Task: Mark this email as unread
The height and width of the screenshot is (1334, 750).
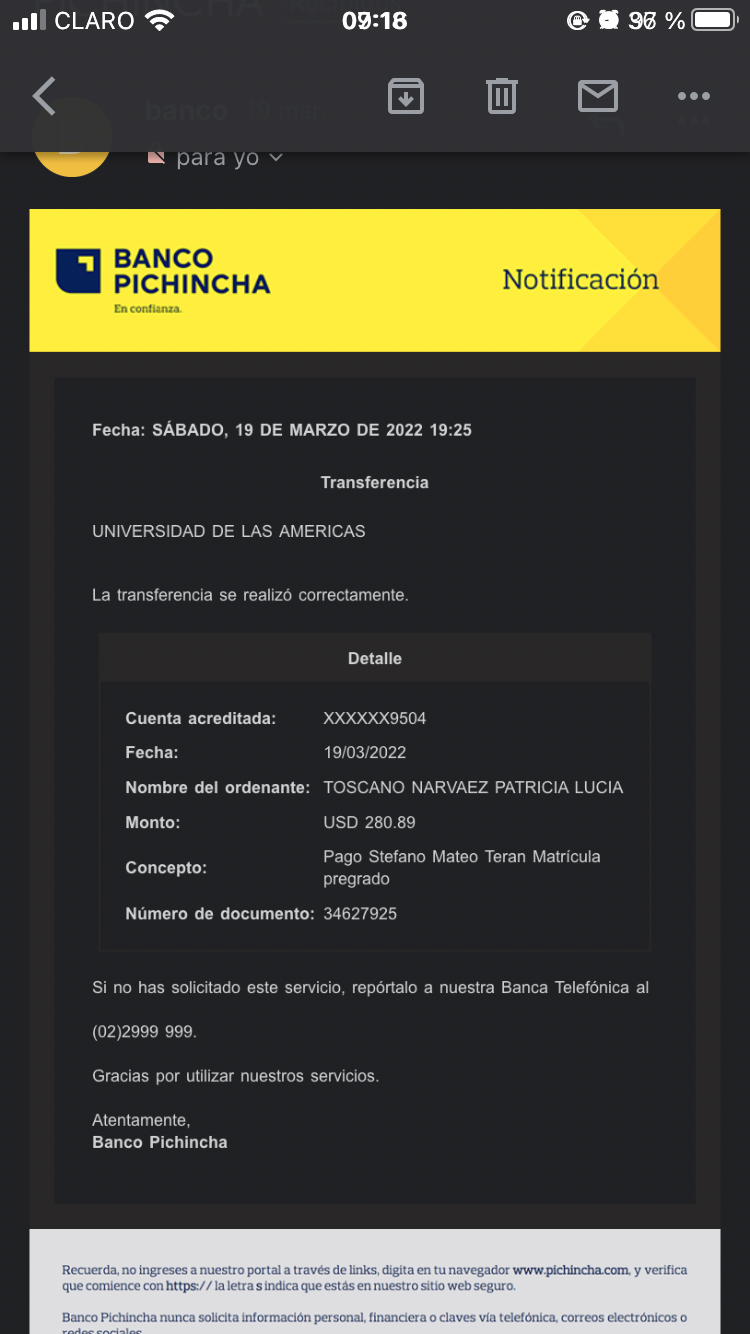Action: click(x=598, y=96)
